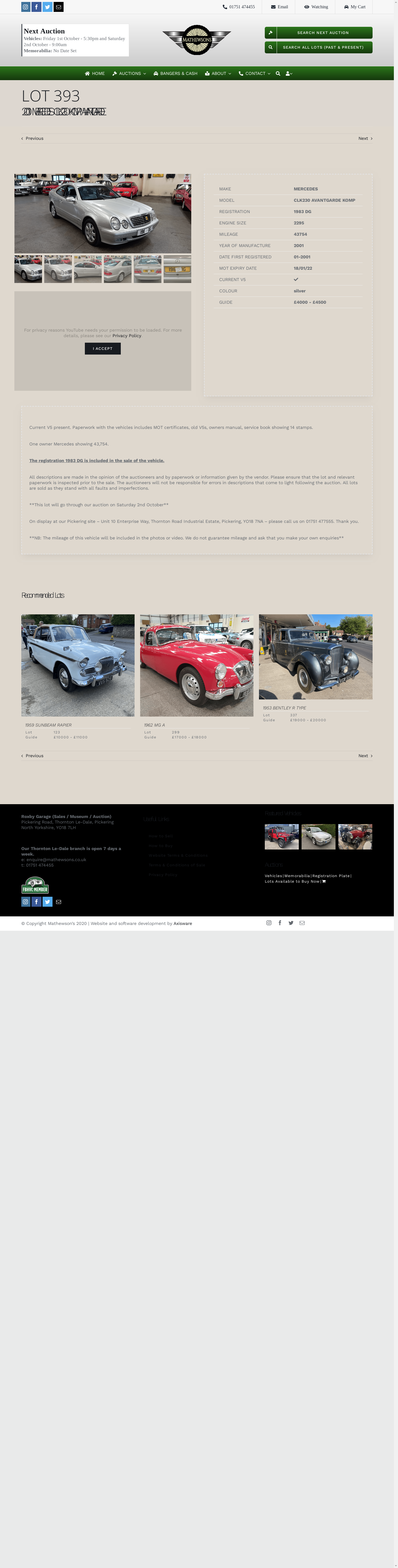398x1568 pixels.
Task: Open the Instagram icon in top bar
Action: pyautogui.click(x=25, y=7)
